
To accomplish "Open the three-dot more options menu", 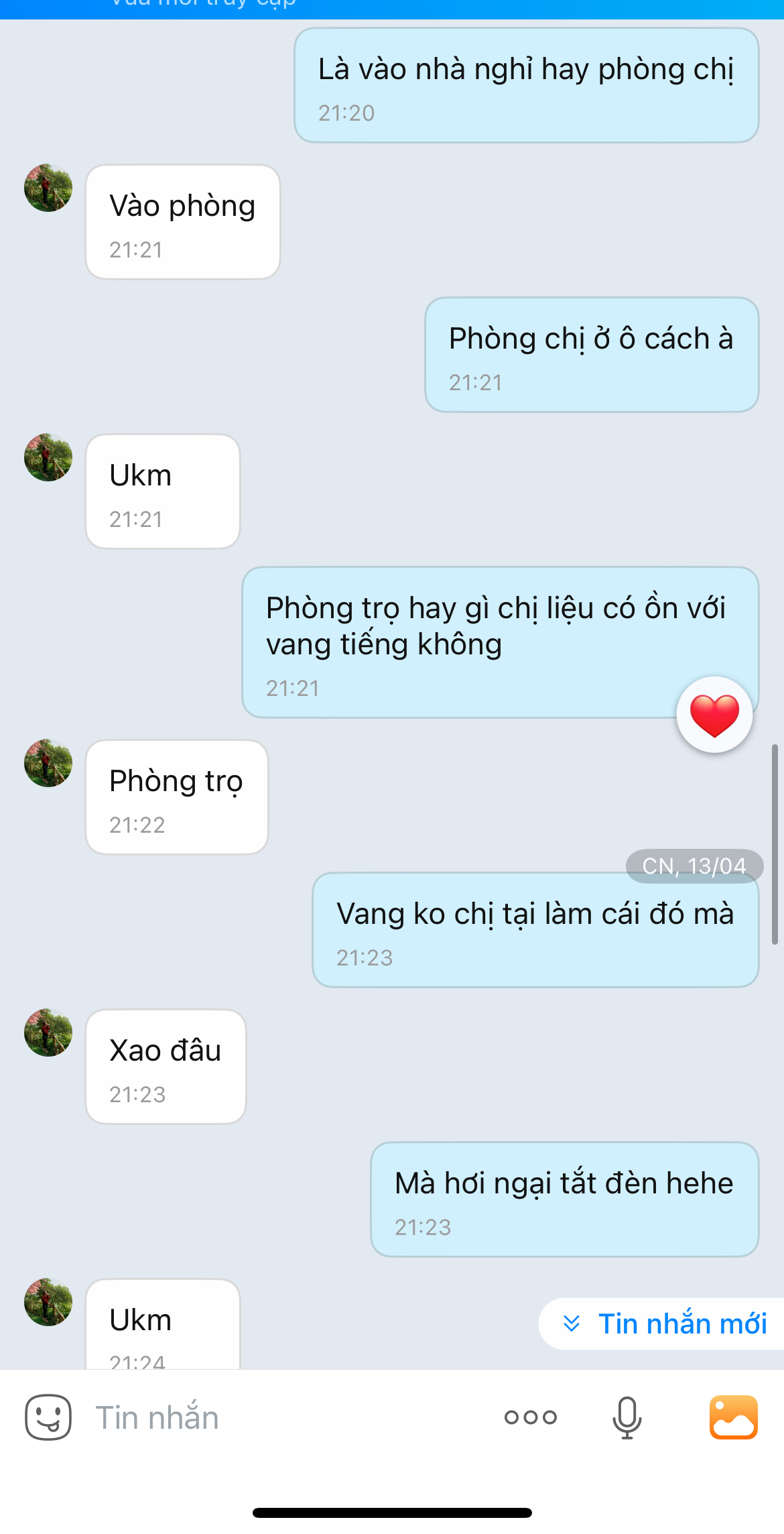I will (x=531, y=1417).
